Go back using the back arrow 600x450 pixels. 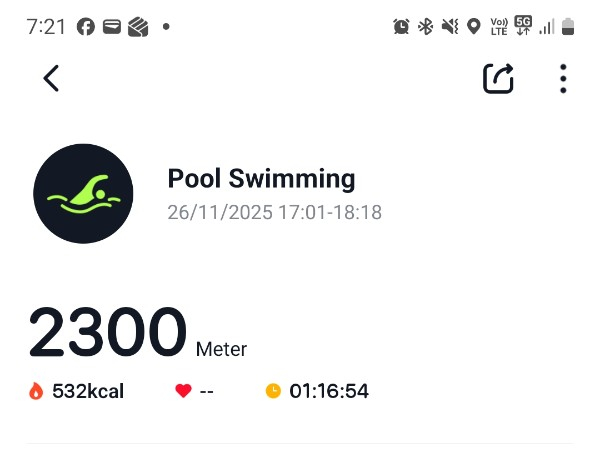click(51, 78)
